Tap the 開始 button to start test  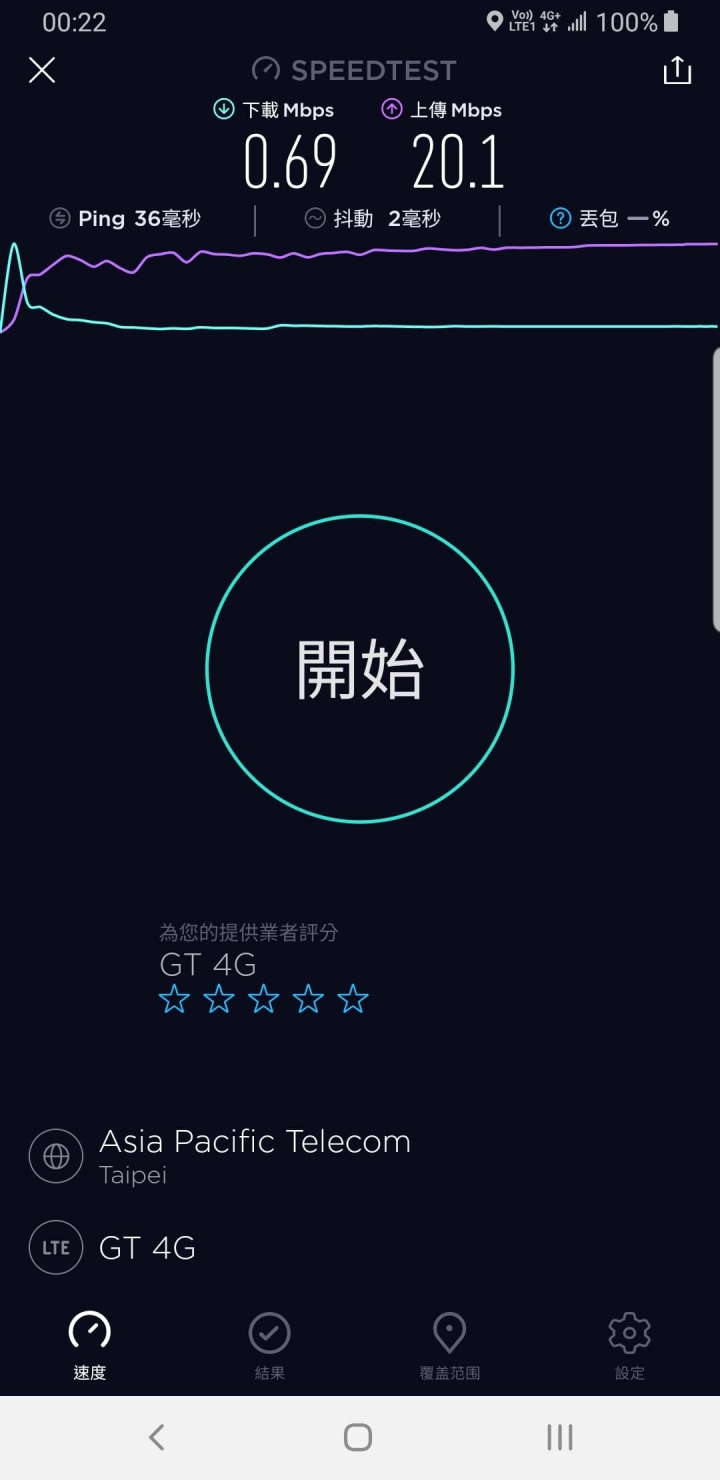tap(360, 669)
